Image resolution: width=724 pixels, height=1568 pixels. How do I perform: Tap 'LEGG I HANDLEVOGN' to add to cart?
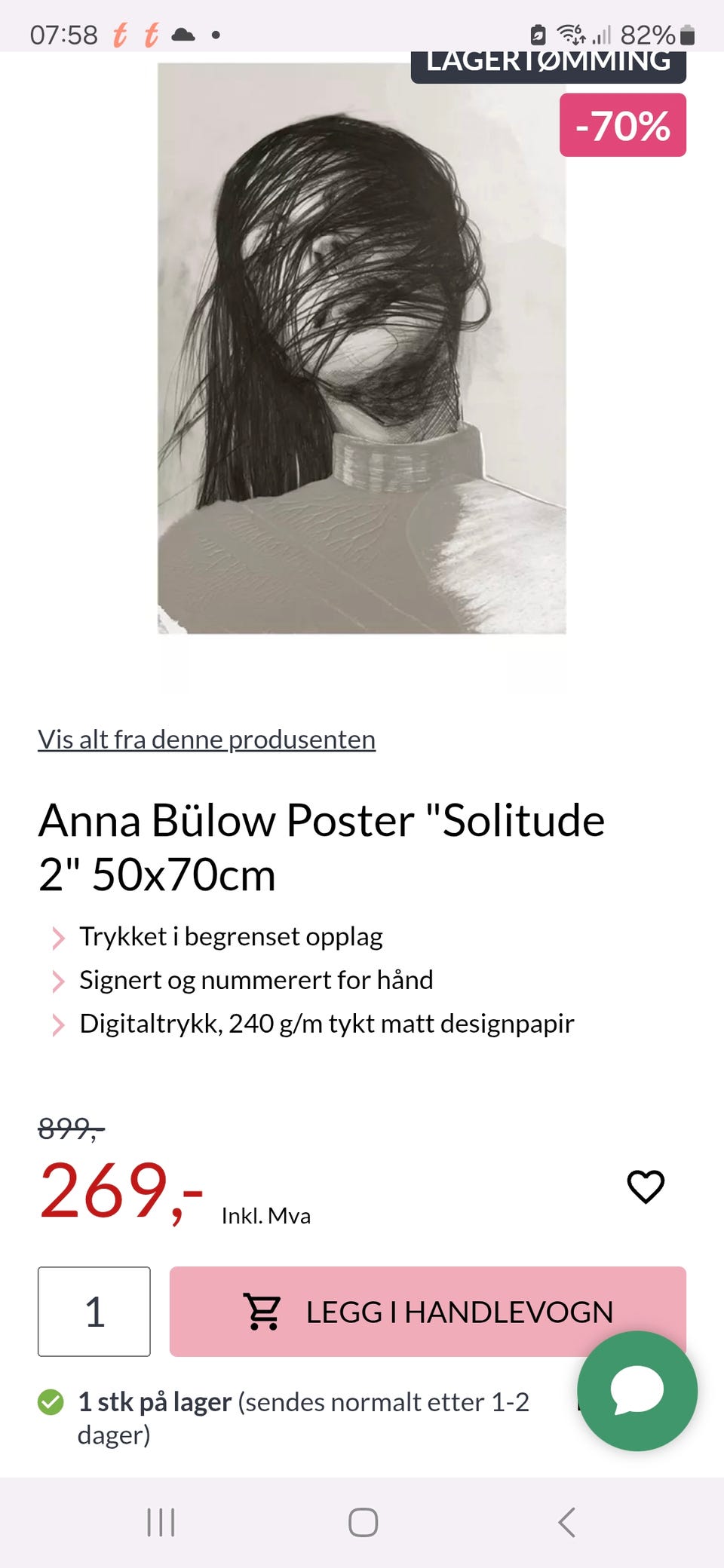tap(460, 1312)
